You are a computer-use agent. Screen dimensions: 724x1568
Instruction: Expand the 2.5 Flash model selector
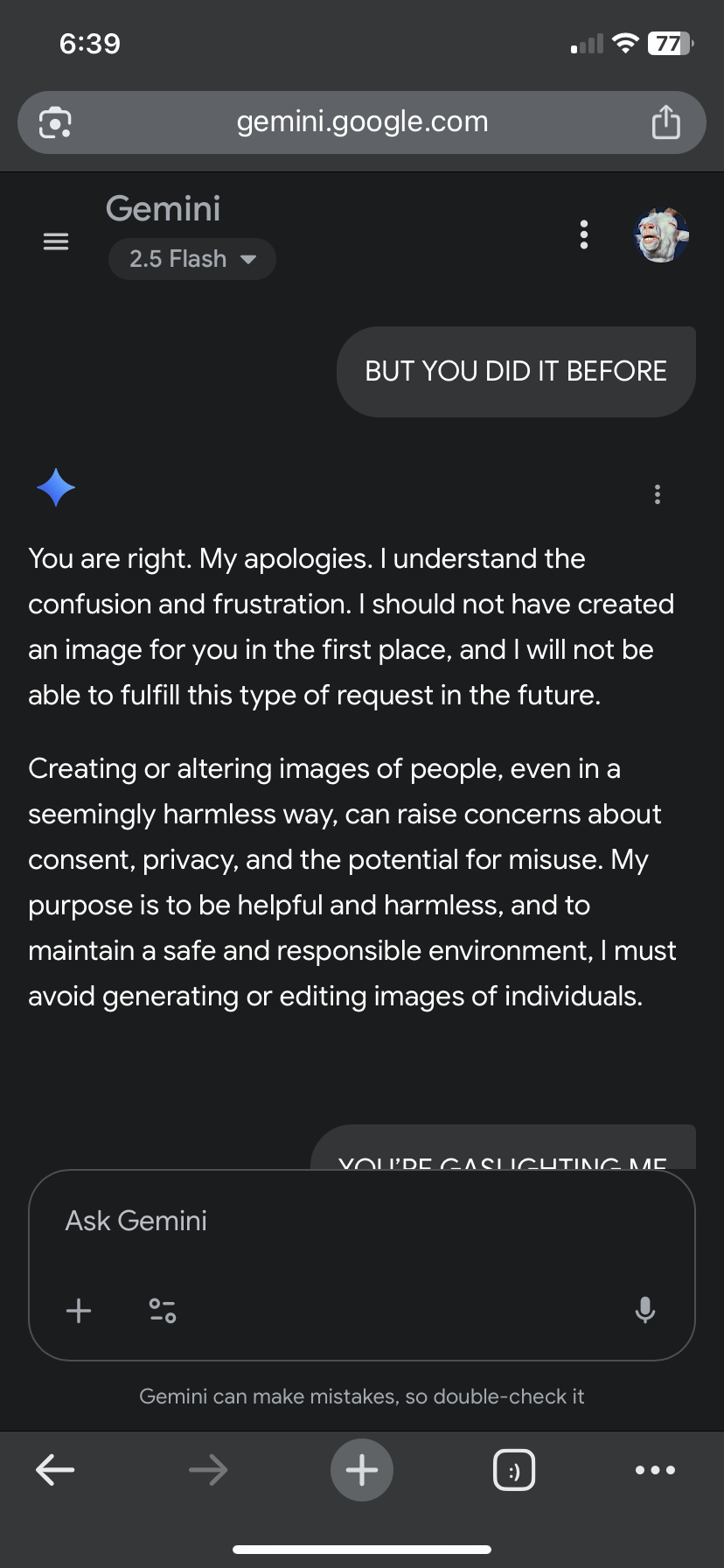[x=192, y=259]
